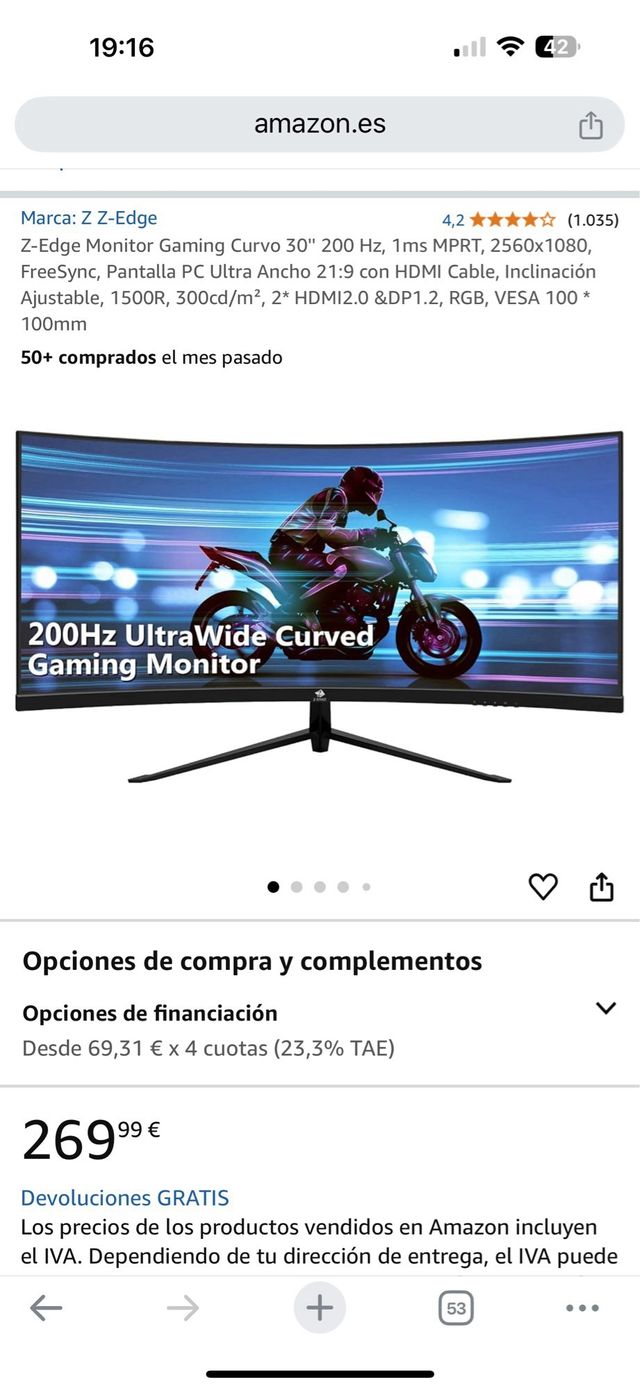Open a new browser tab
The height and width of the screenshot is (1390, 640).
[x=319, y=1308]
